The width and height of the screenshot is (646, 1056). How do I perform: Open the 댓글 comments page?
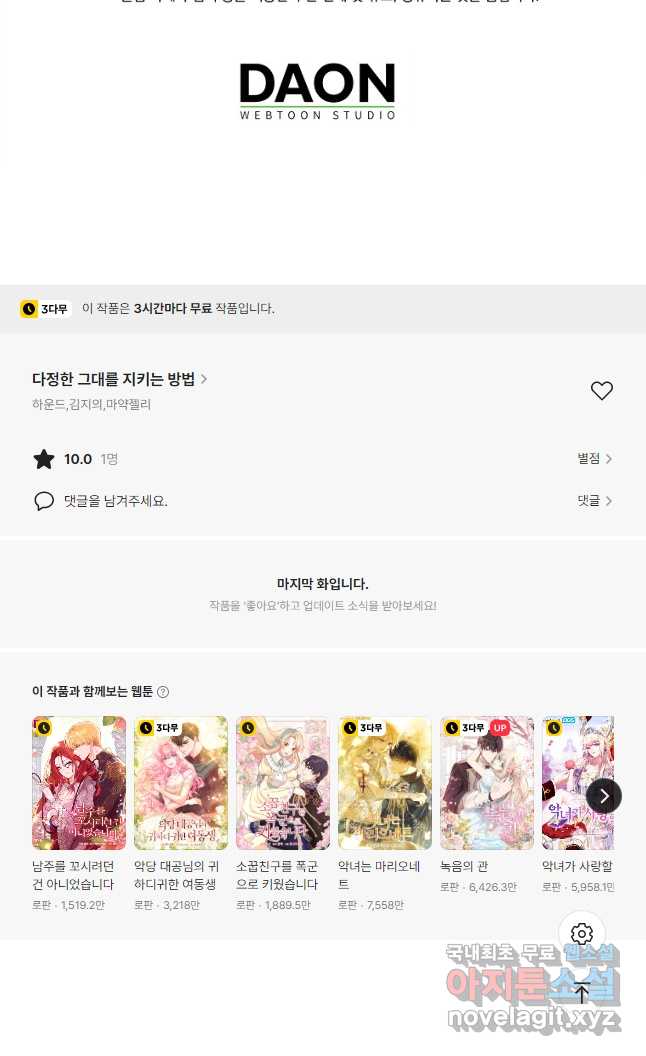pos(595,500)
